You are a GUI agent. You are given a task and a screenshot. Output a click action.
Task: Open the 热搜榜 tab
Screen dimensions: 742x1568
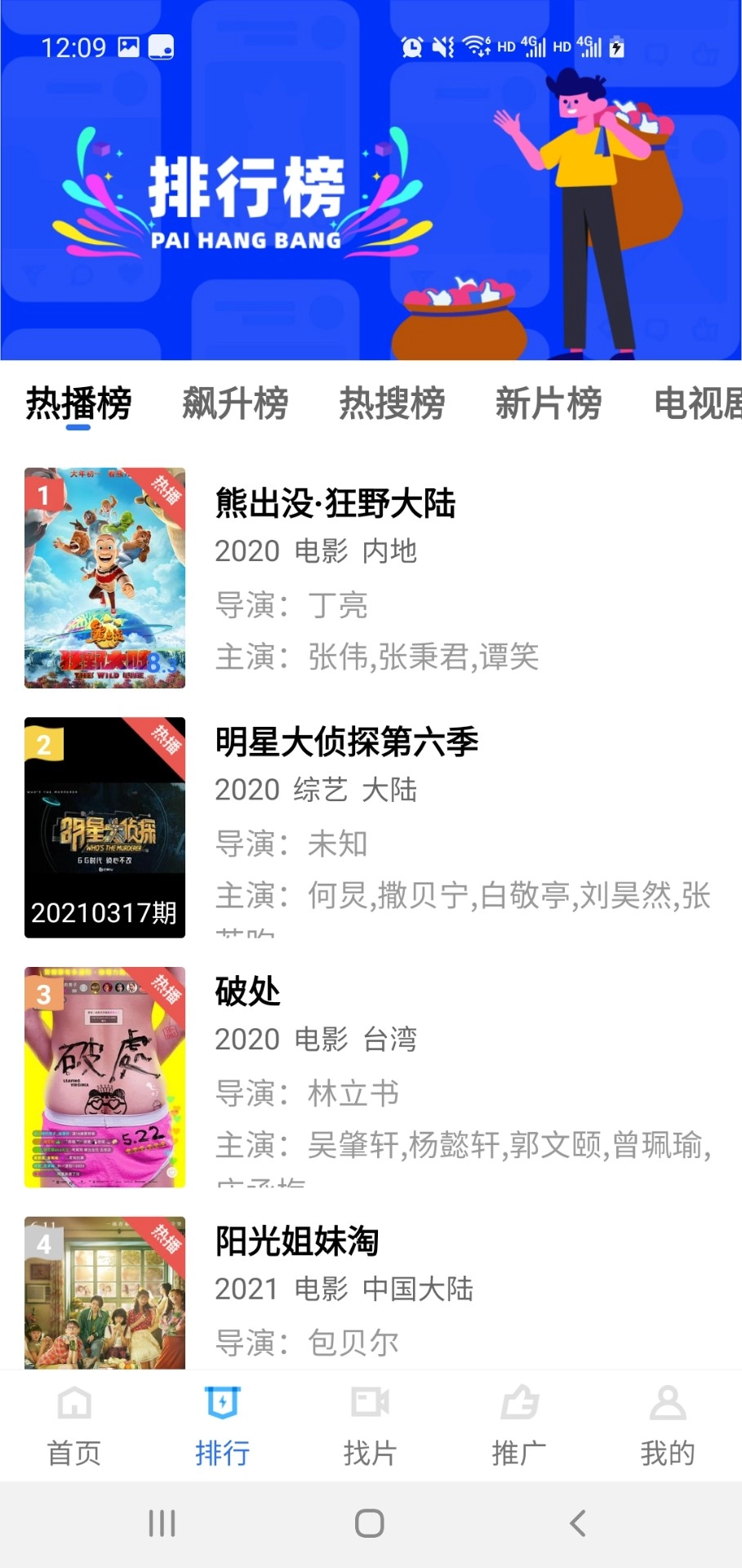(393, 402)
